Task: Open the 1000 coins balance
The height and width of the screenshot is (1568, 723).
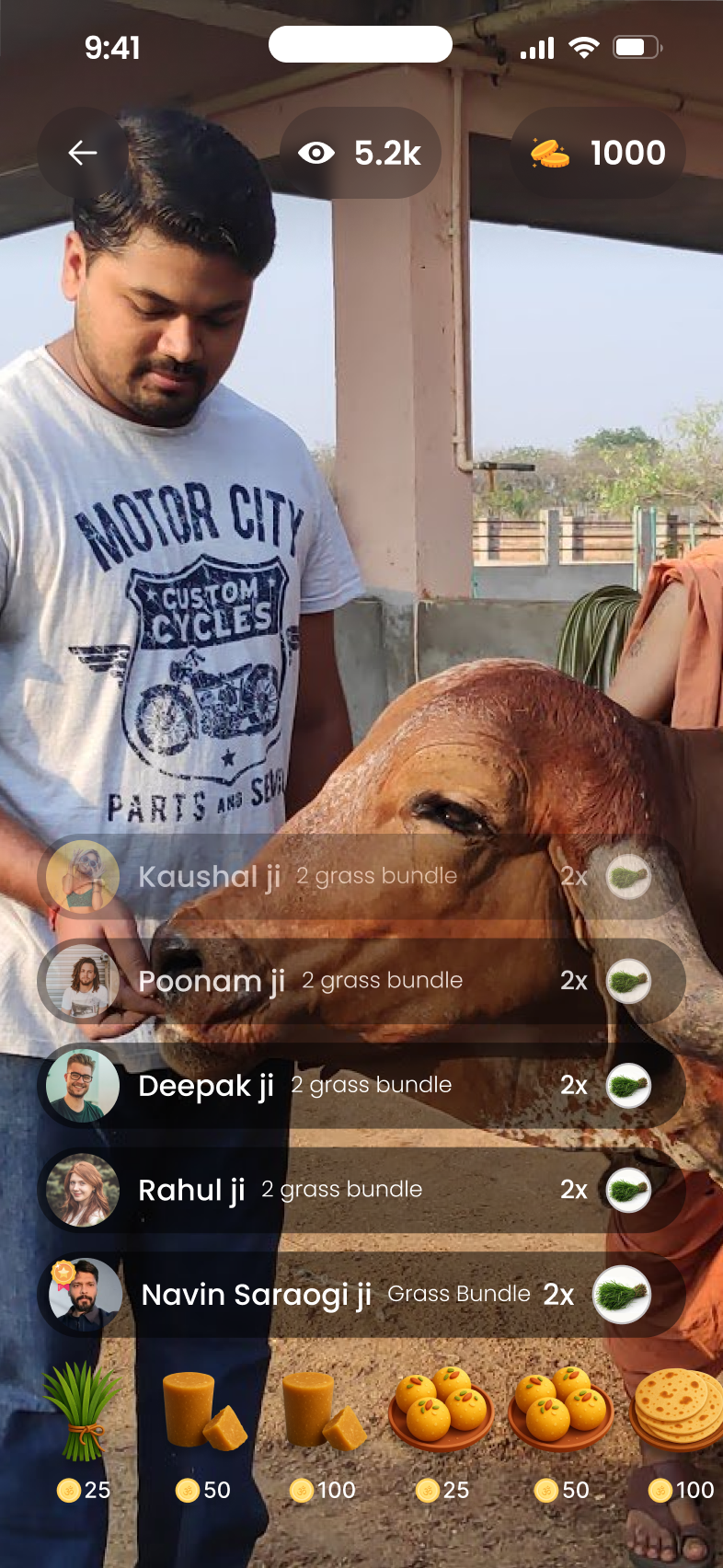Action: pyautogui.click(x=598, y=153)
